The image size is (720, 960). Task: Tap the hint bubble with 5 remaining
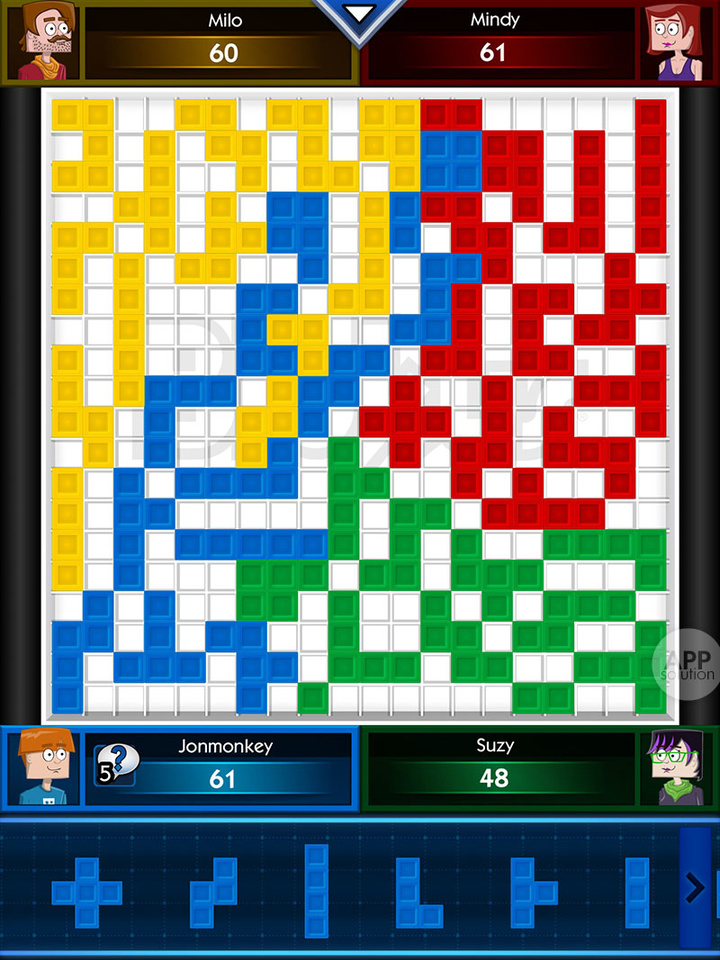116,764
